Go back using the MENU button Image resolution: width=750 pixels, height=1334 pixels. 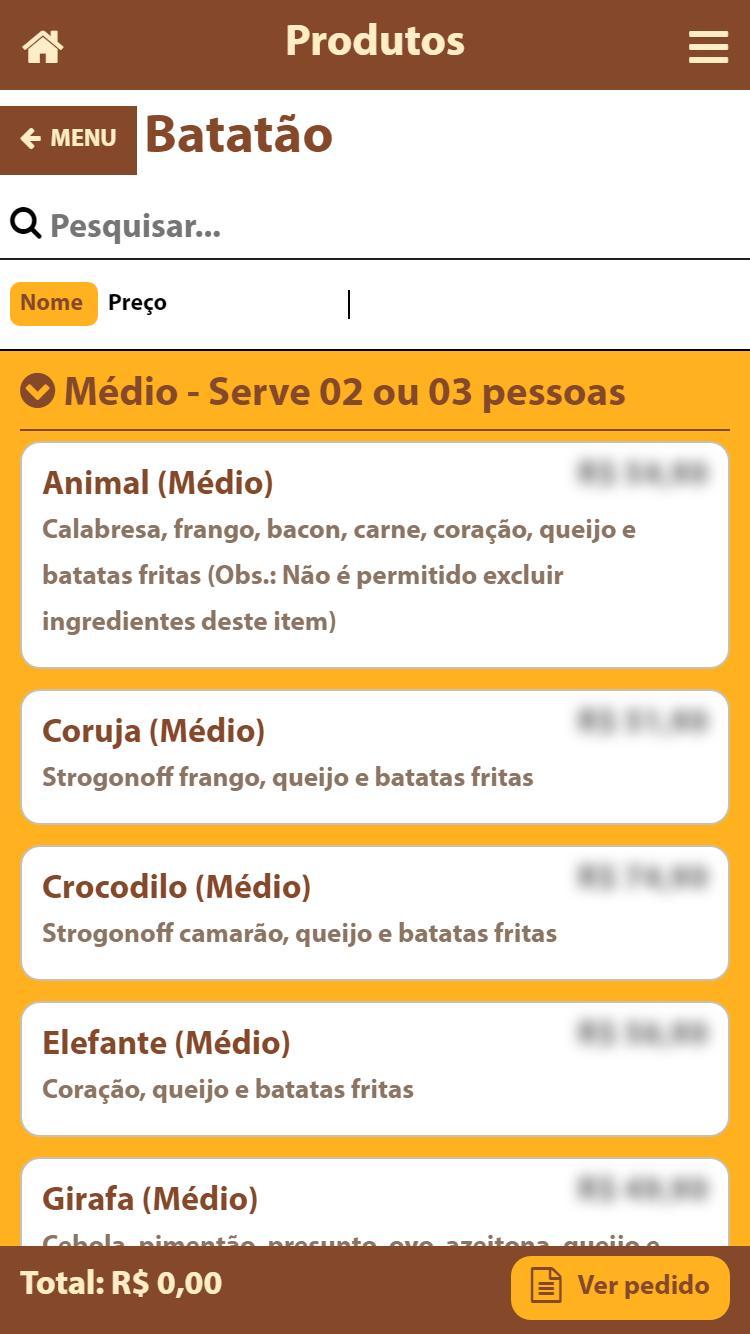point(69,139)
